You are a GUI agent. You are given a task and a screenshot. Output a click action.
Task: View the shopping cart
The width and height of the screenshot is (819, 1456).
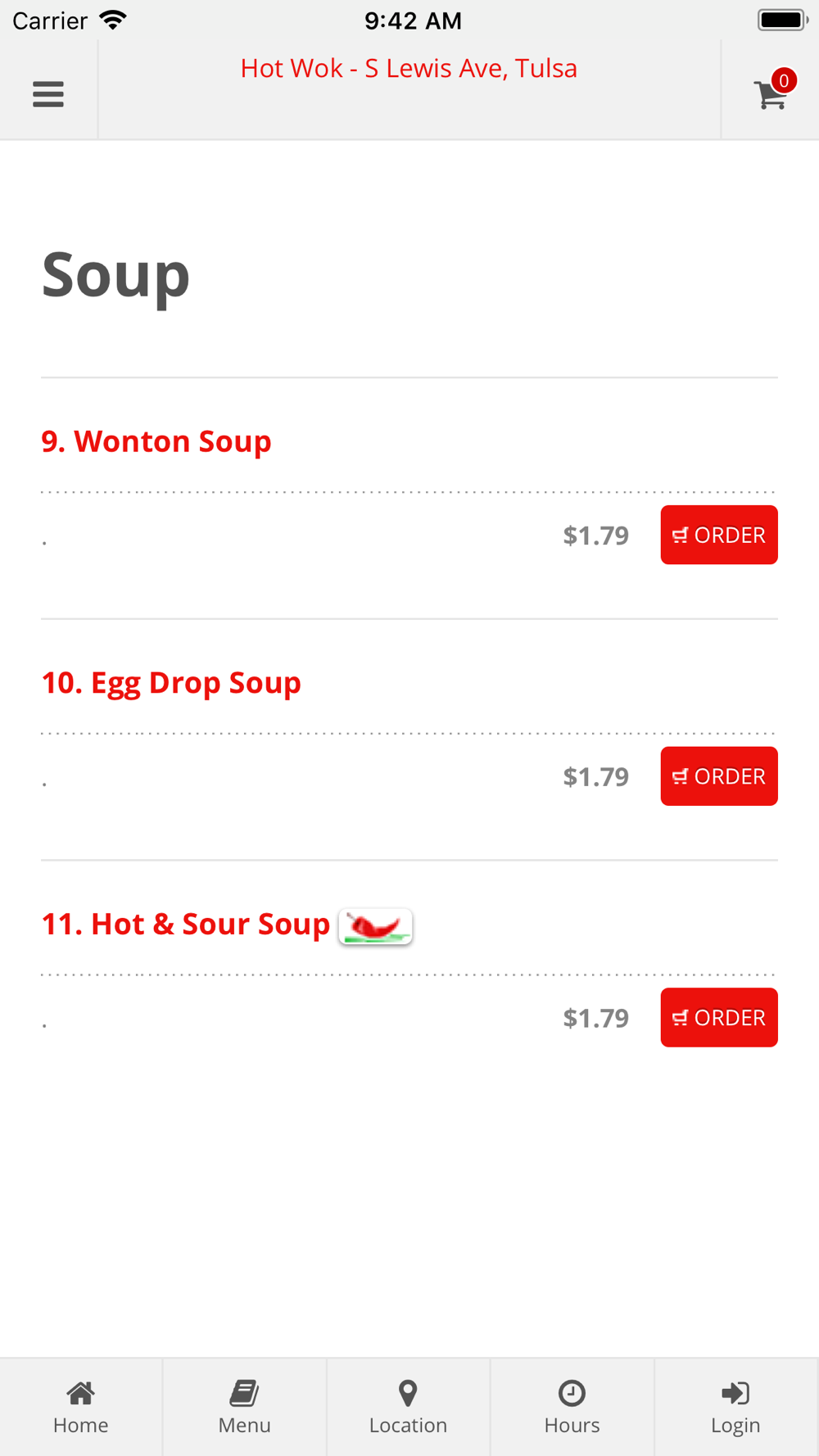pos(771,93)
